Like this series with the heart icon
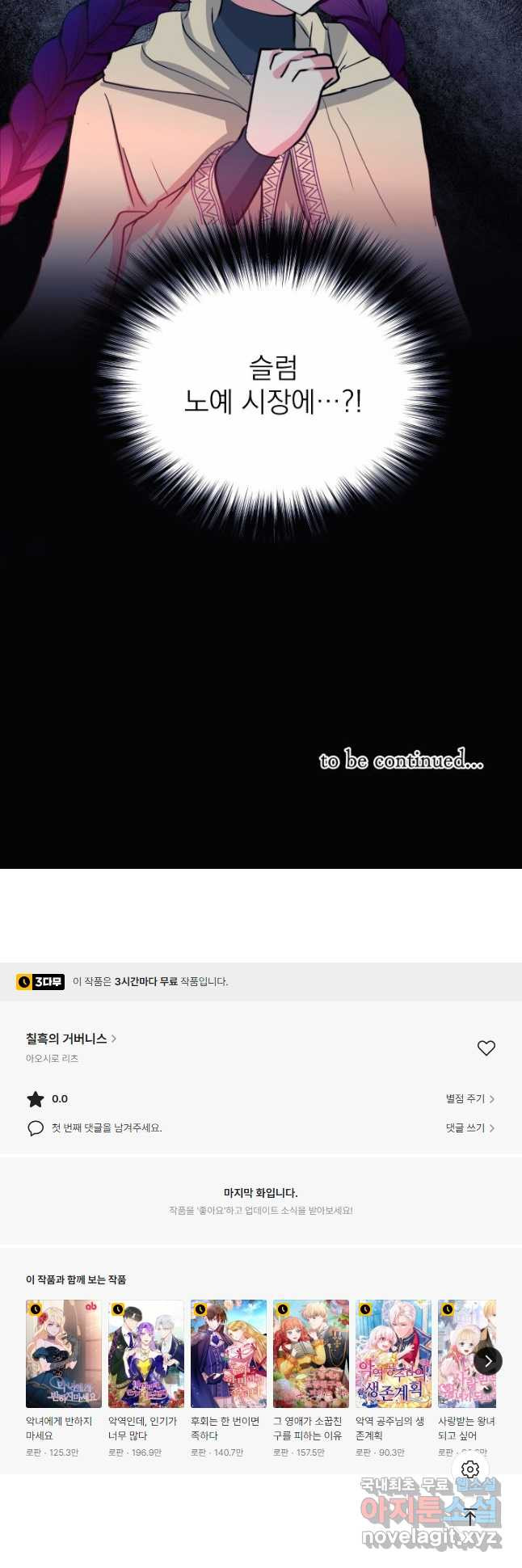 coord(486,1047)
